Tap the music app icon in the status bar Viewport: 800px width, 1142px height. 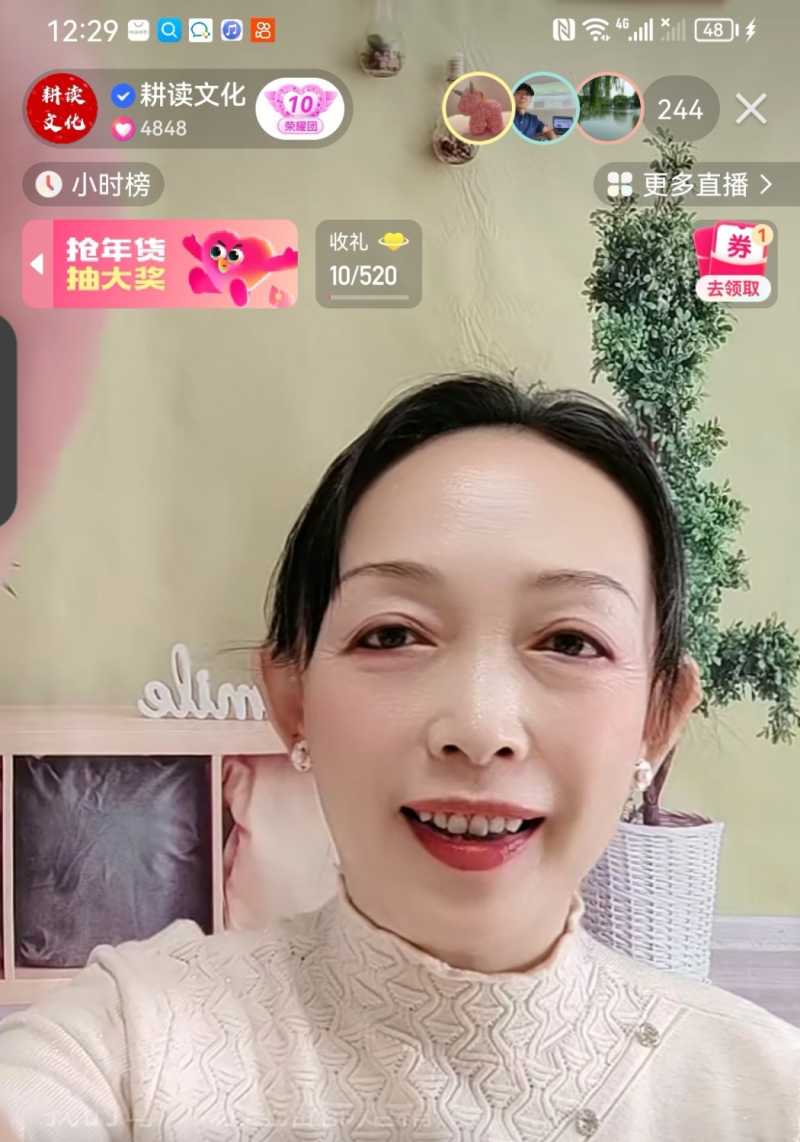tap(230, 30)
